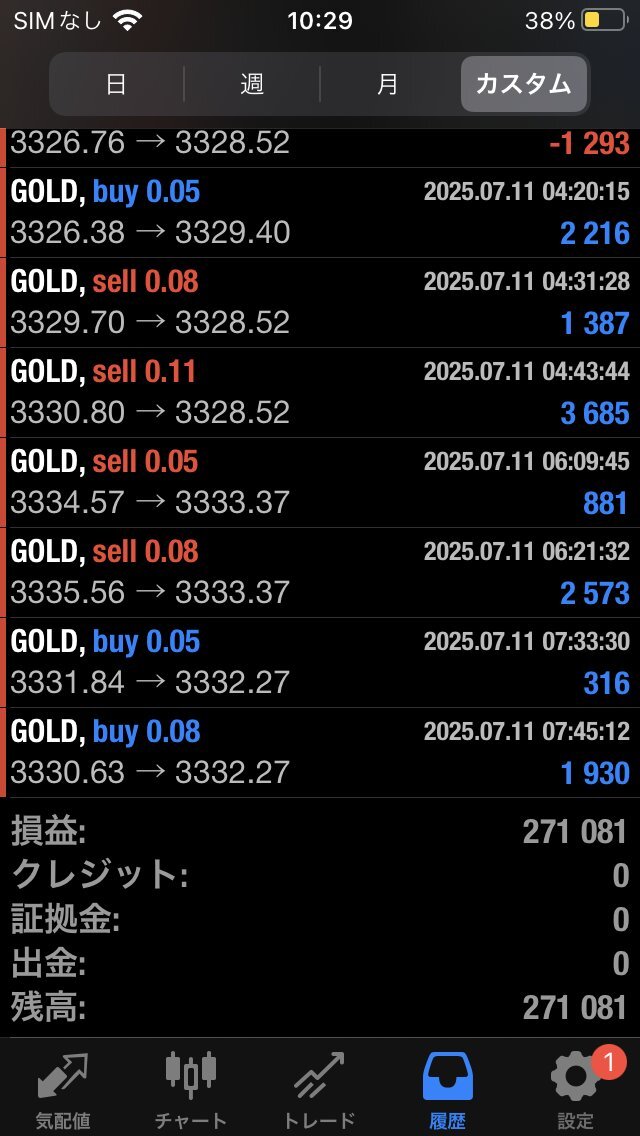
Task: Expand the GOLD sell 0.11 trade at 04:43:44
Action: [x=320, y=393]
